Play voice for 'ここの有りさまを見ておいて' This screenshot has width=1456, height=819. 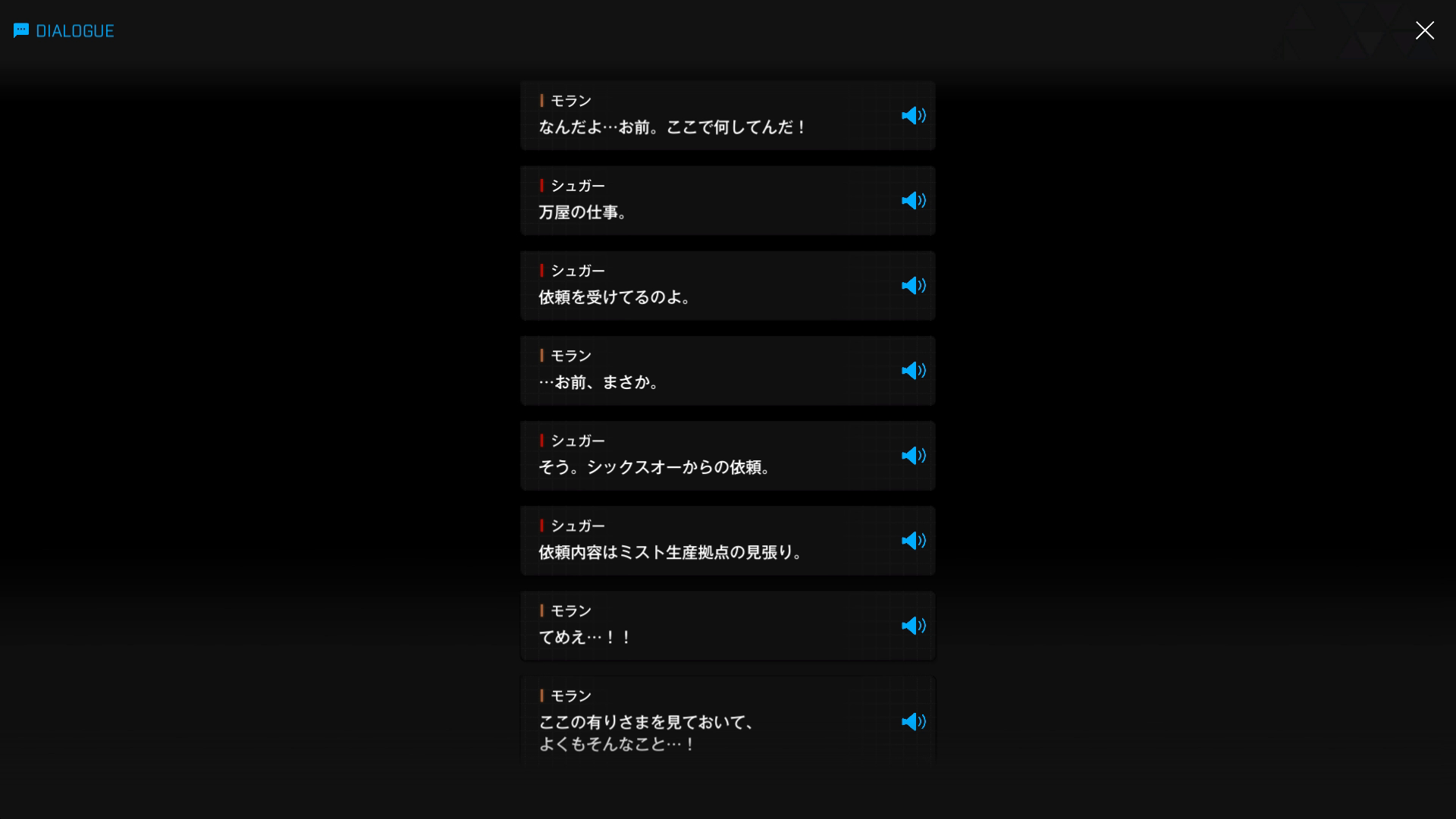[x=913, y=721]
